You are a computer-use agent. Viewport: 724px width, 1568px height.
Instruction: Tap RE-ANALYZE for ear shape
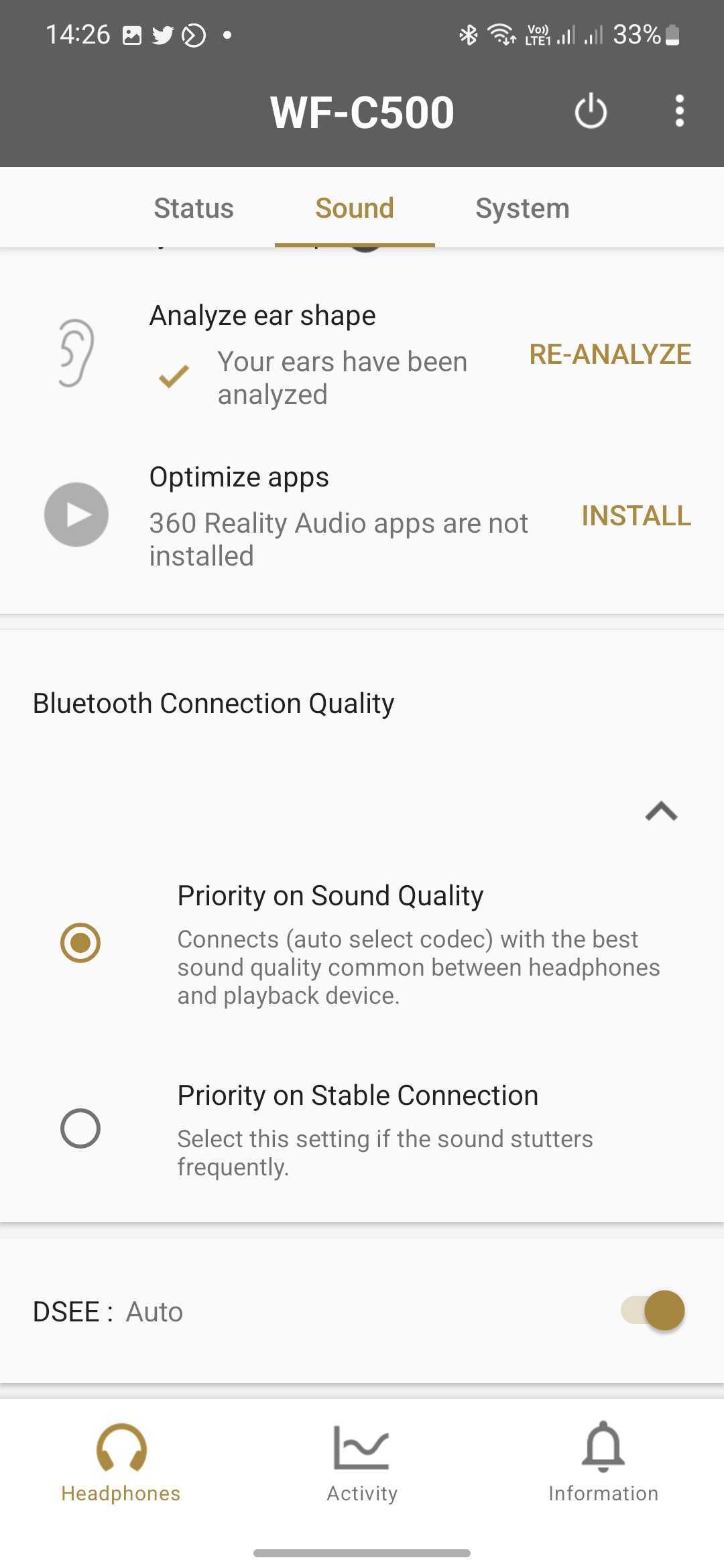pos(610,354)
